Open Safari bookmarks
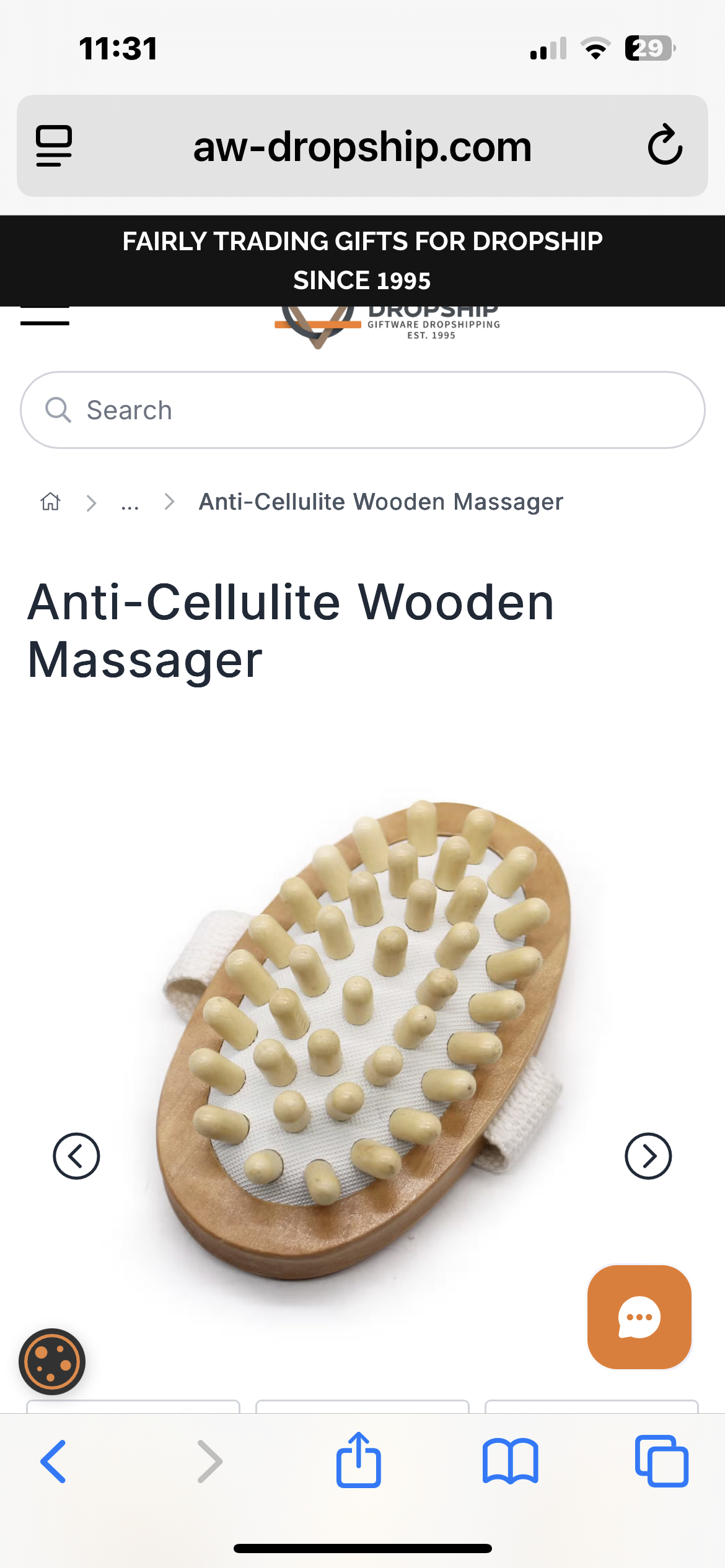This screenshot has width=725, height=1568. (x=510, y=1461)
